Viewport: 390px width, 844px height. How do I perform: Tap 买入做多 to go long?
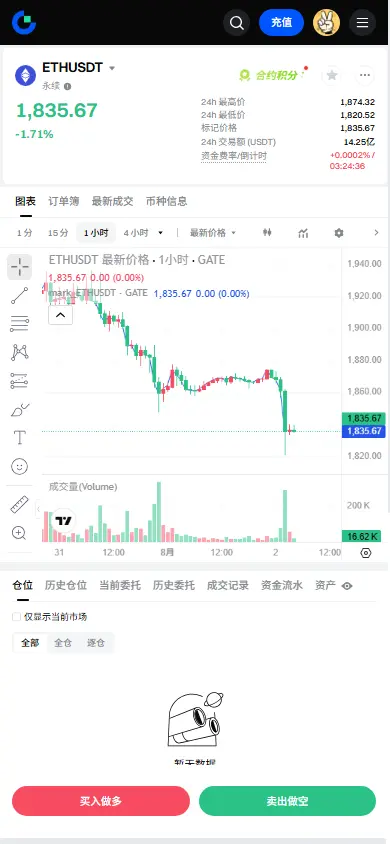point(101,801)
